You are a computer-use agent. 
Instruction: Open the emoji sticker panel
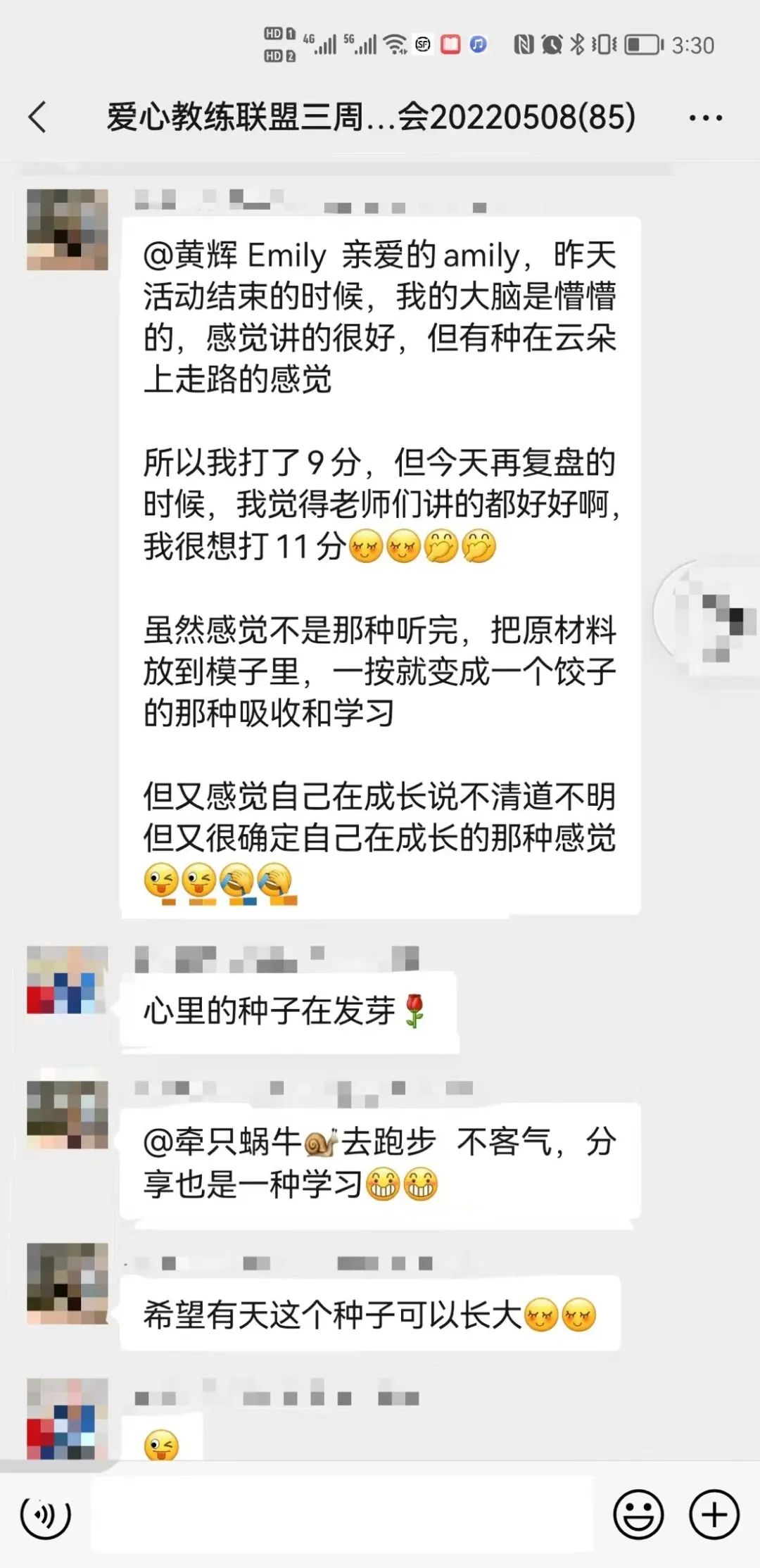click(638, 1515)
